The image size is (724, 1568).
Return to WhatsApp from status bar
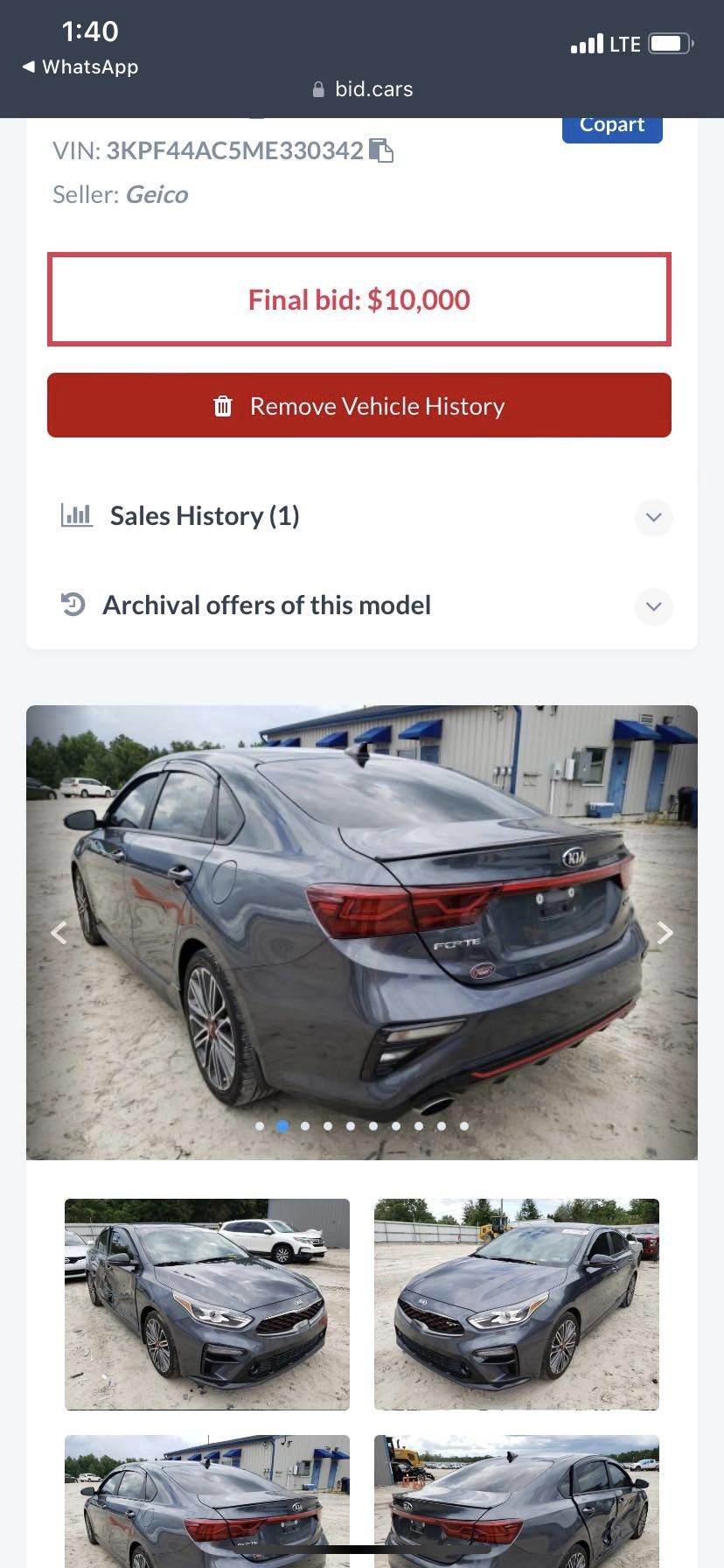80,67
